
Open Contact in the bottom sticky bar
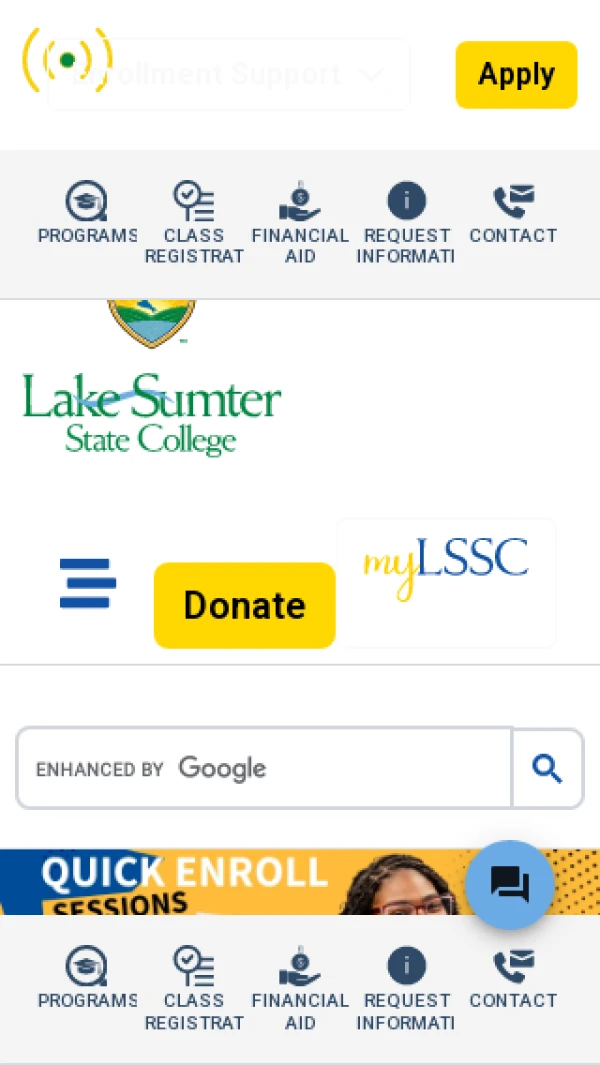pos(513,979)
